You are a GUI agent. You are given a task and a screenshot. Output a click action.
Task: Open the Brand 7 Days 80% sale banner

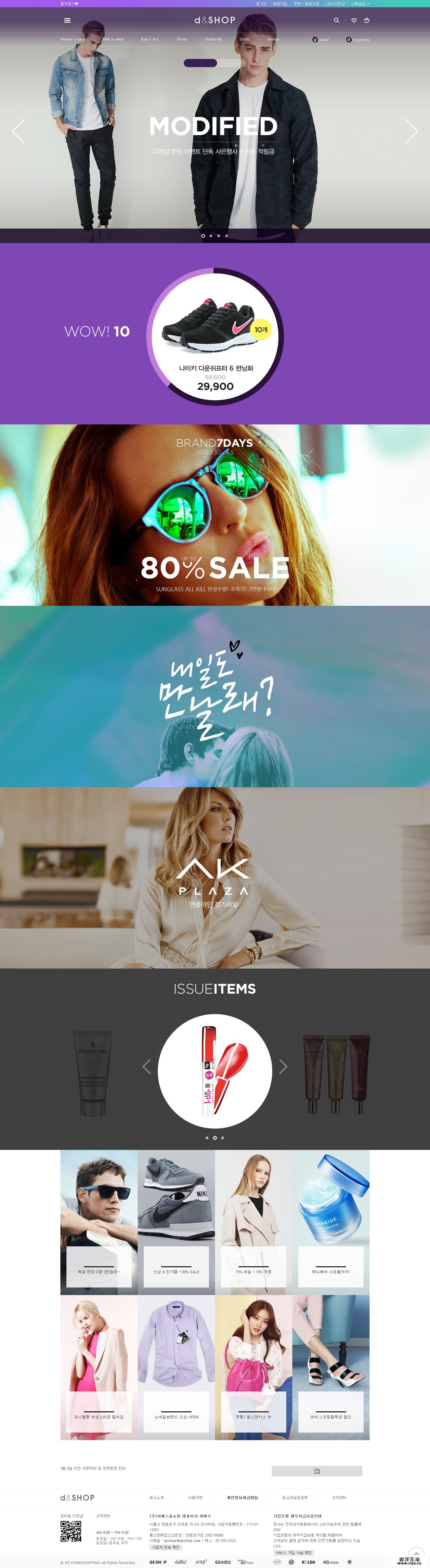coord(215,515)
